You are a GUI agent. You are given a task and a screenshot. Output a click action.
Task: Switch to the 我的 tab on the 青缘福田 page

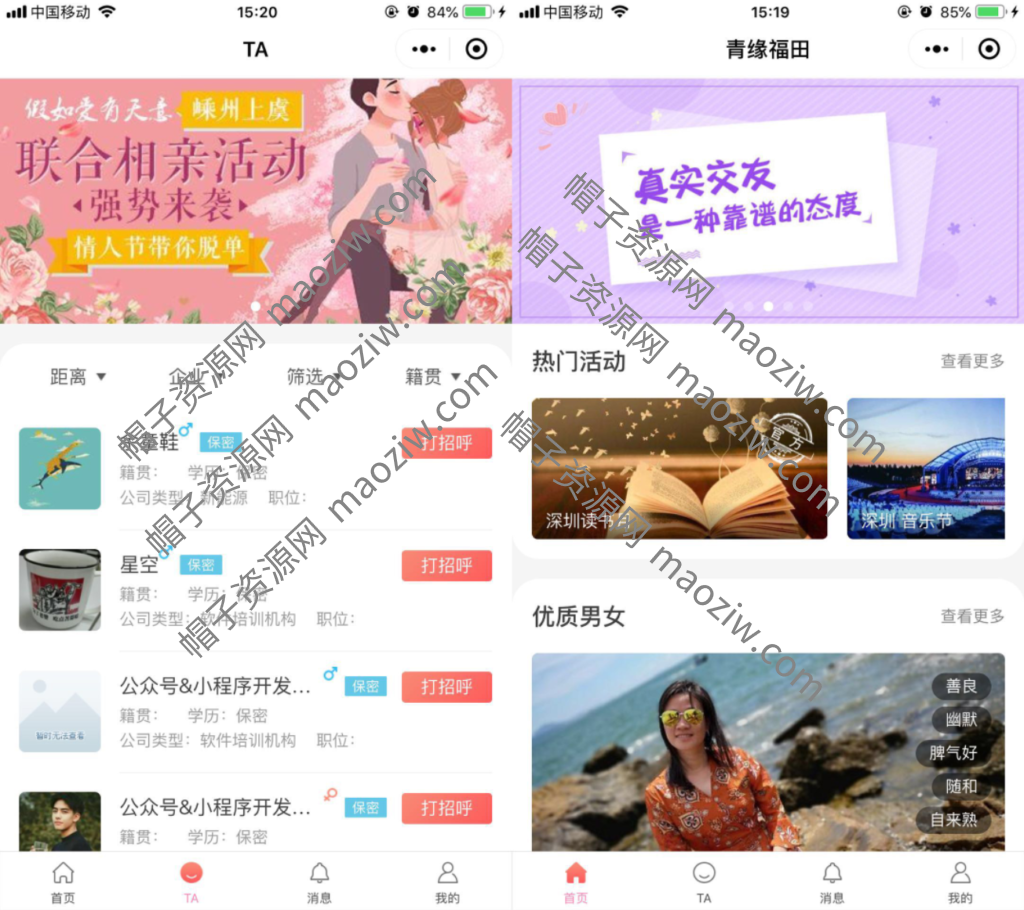(959, 882)
